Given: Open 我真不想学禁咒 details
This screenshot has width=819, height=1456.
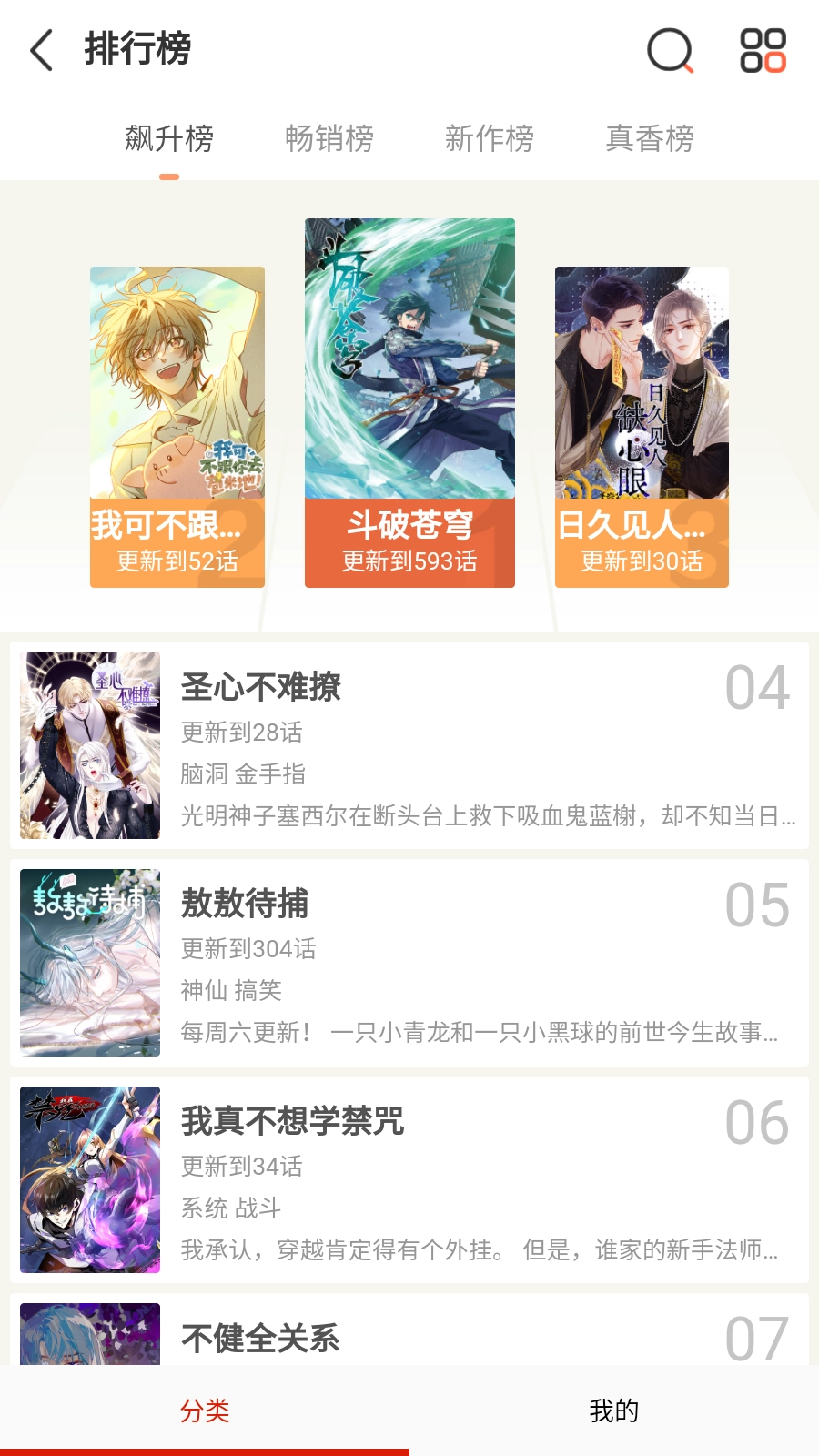Looking at the screenshot, I should (409, 1180).
